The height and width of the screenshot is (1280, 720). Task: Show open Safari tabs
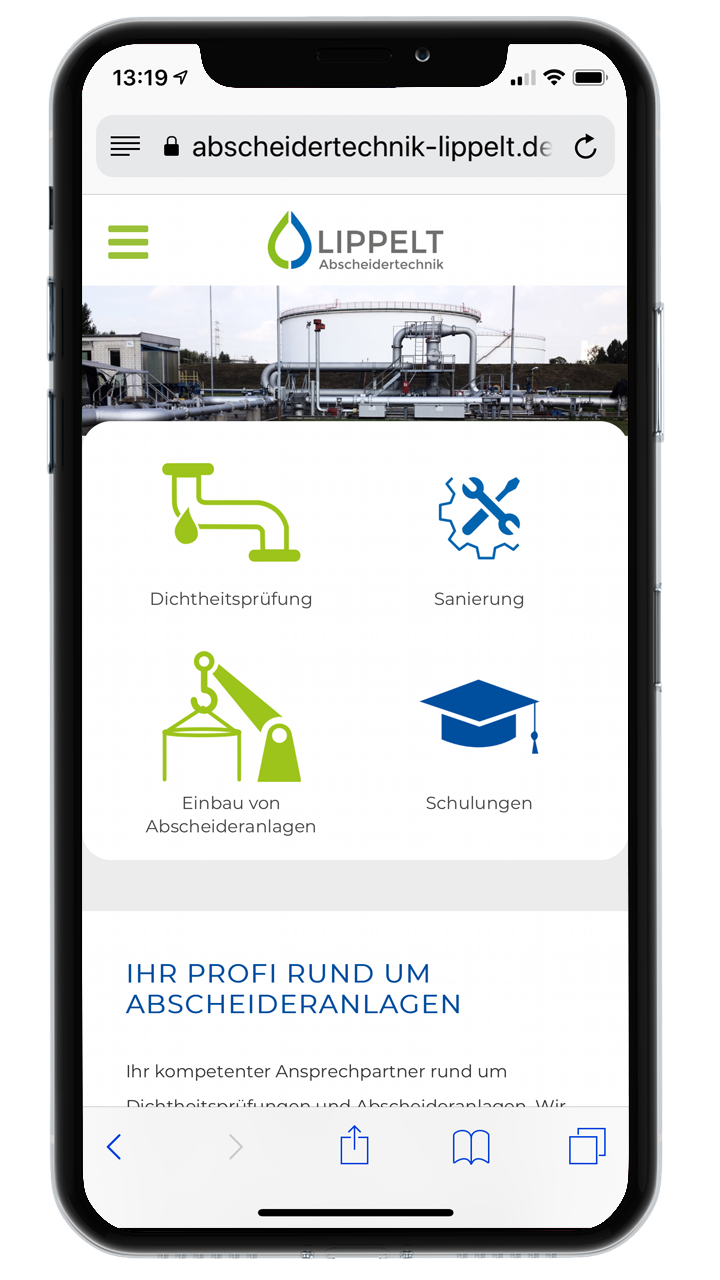[x=587, y=1146]
